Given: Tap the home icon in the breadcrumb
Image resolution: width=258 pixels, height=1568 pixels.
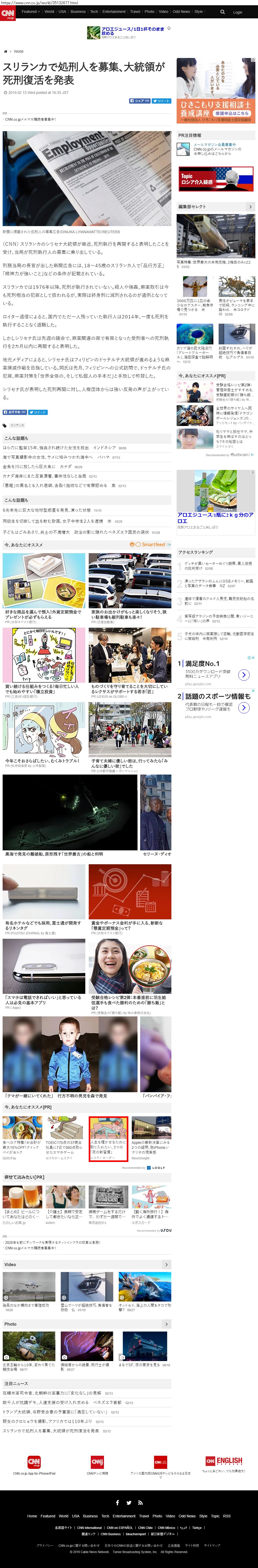Looking at the screenshot, I should [6, 51].
